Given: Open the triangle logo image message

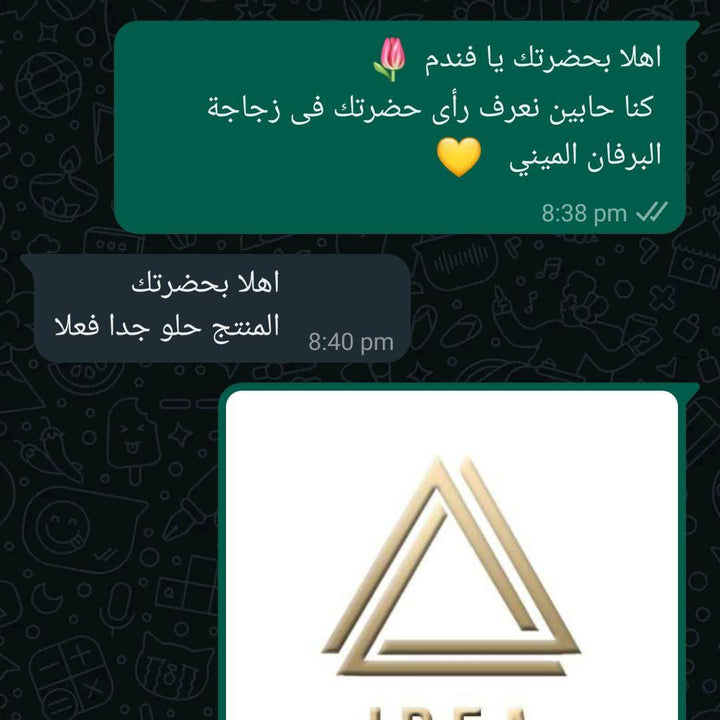Looking at the screenshot, I should pyautogui.click(x=452, y=560).
